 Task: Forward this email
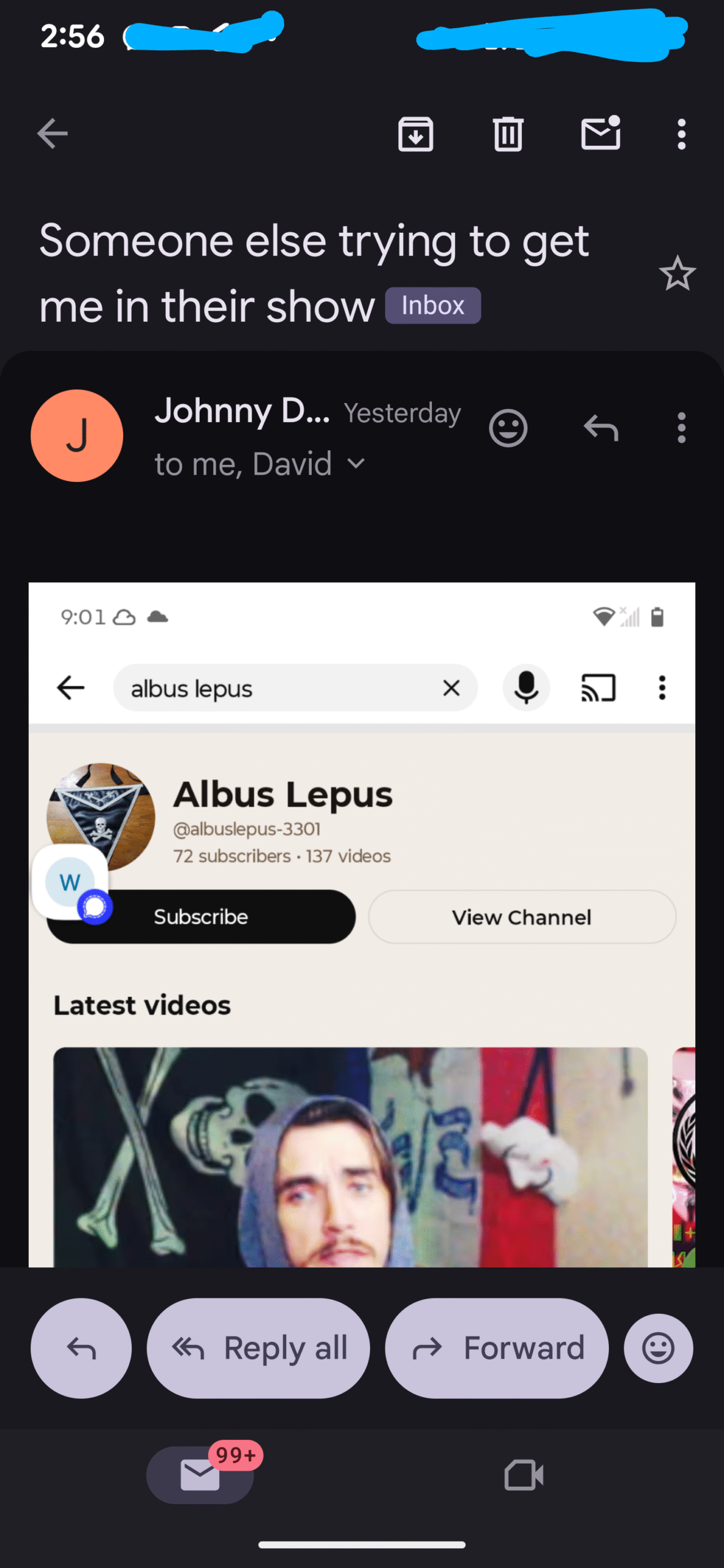(x=497, y=1347)
